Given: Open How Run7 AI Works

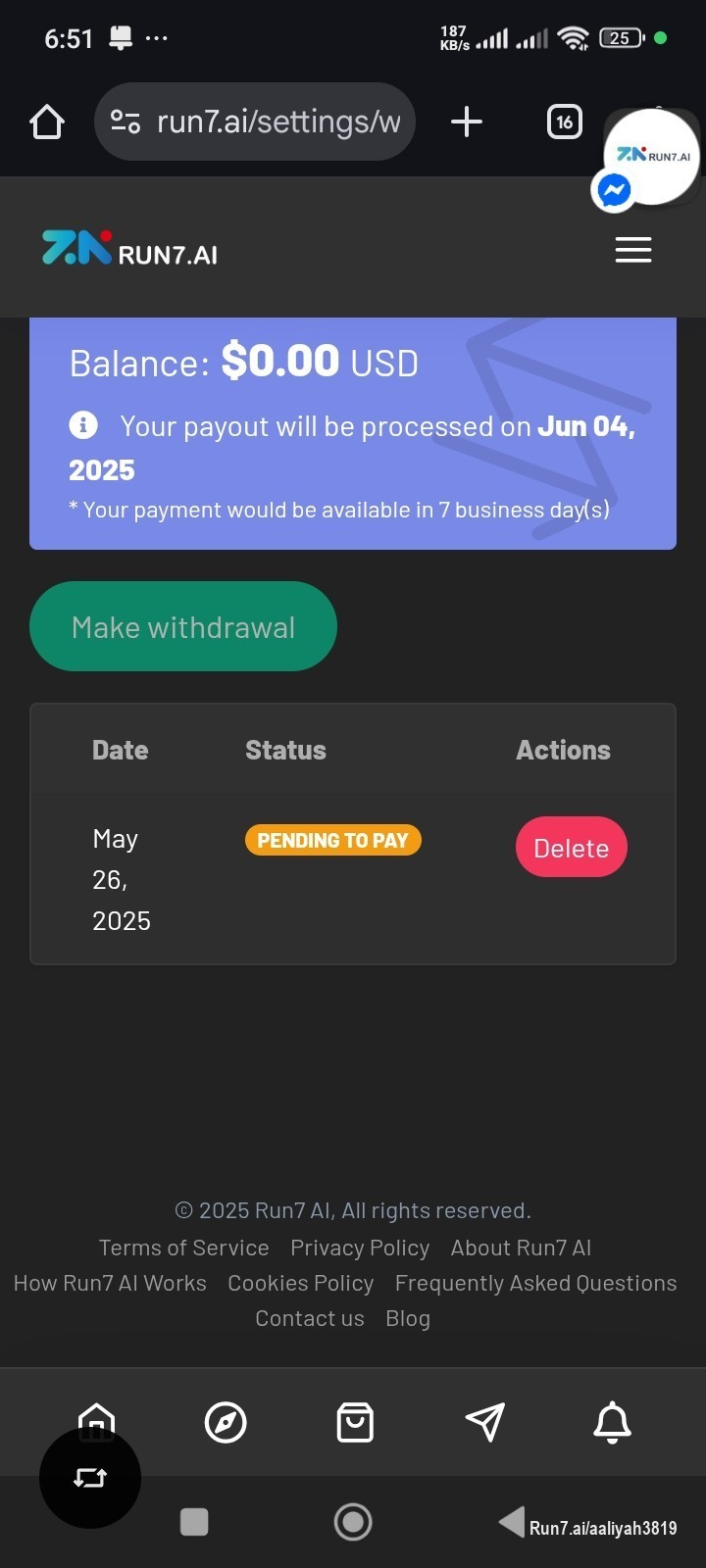Looking at the screenshot, I should click(x=110, y=1283).
